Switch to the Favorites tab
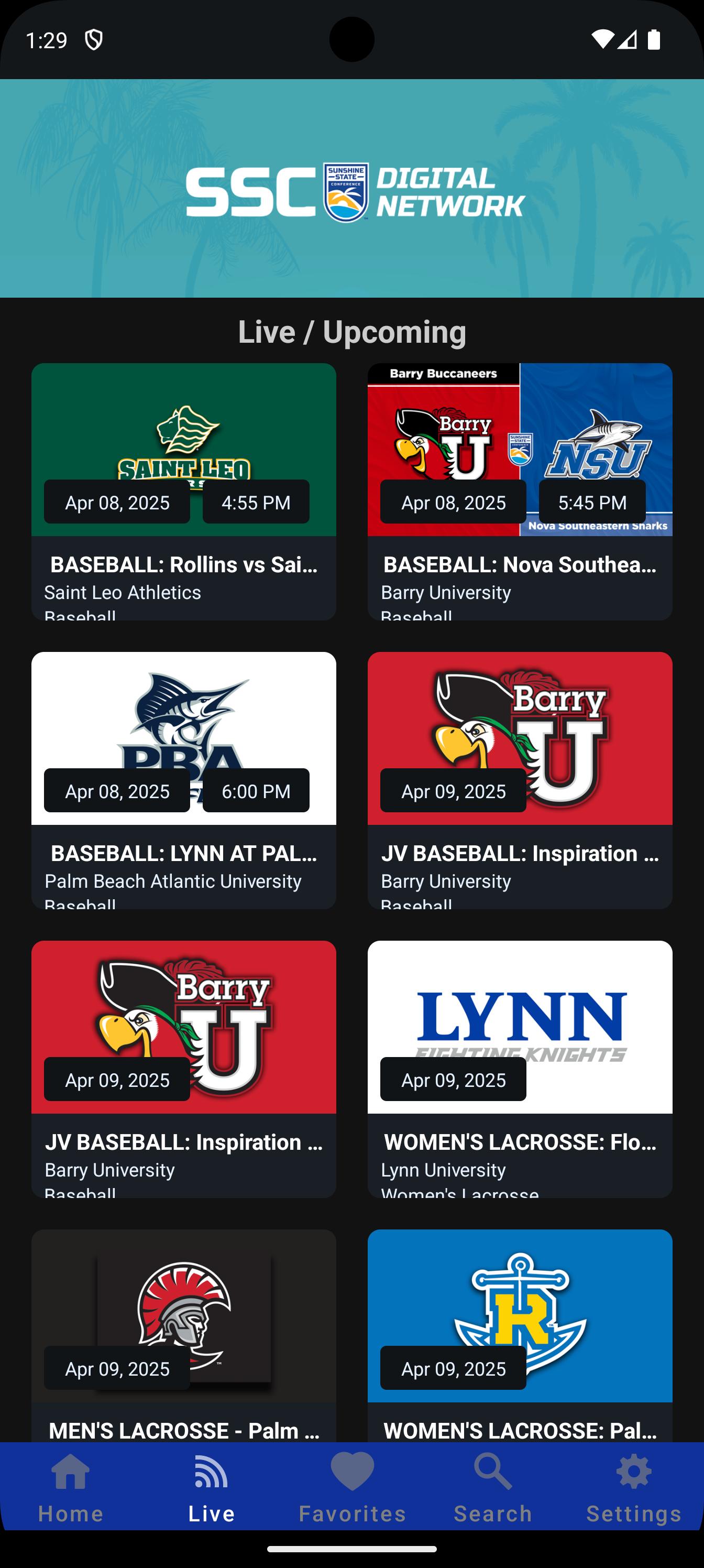Image resolution: width=704 pixels, height=1568 pixels. pos(353,1486)
